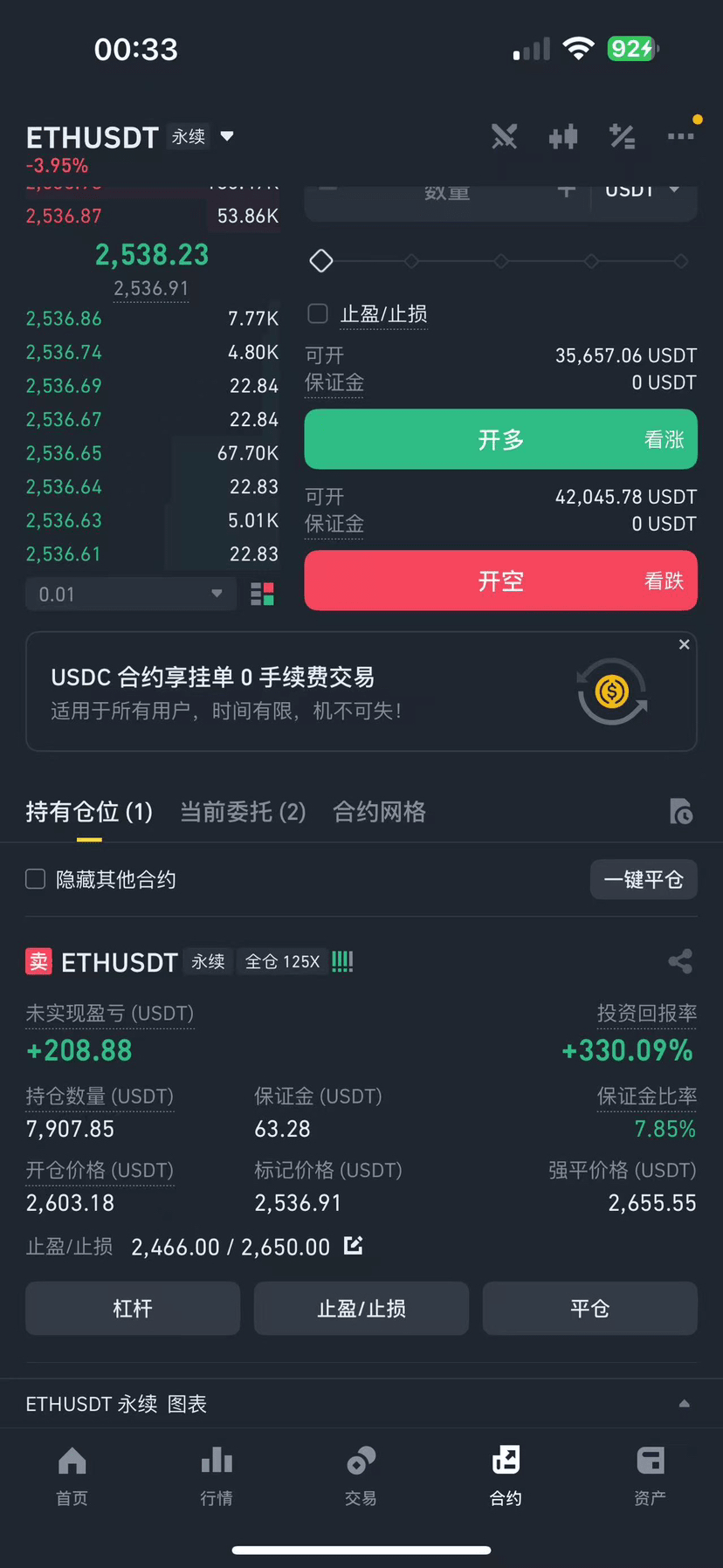Tap the 平仓 close position button

589,1308
